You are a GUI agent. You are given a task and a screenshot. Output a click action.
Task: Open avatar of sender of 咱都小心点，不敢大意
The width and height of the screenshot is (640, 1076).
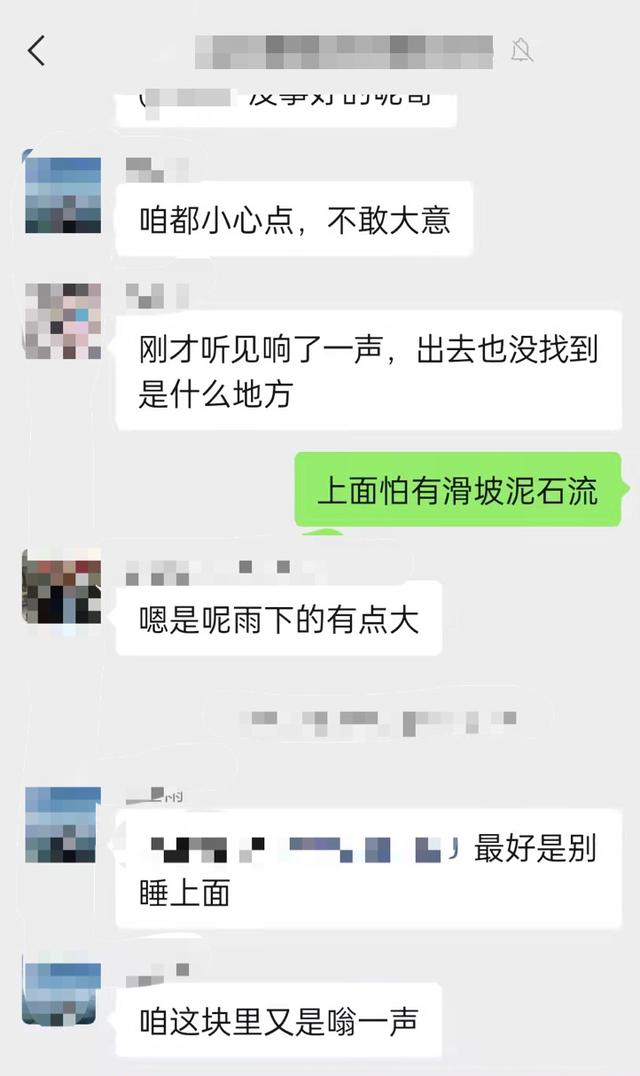(x=62, y=195)
